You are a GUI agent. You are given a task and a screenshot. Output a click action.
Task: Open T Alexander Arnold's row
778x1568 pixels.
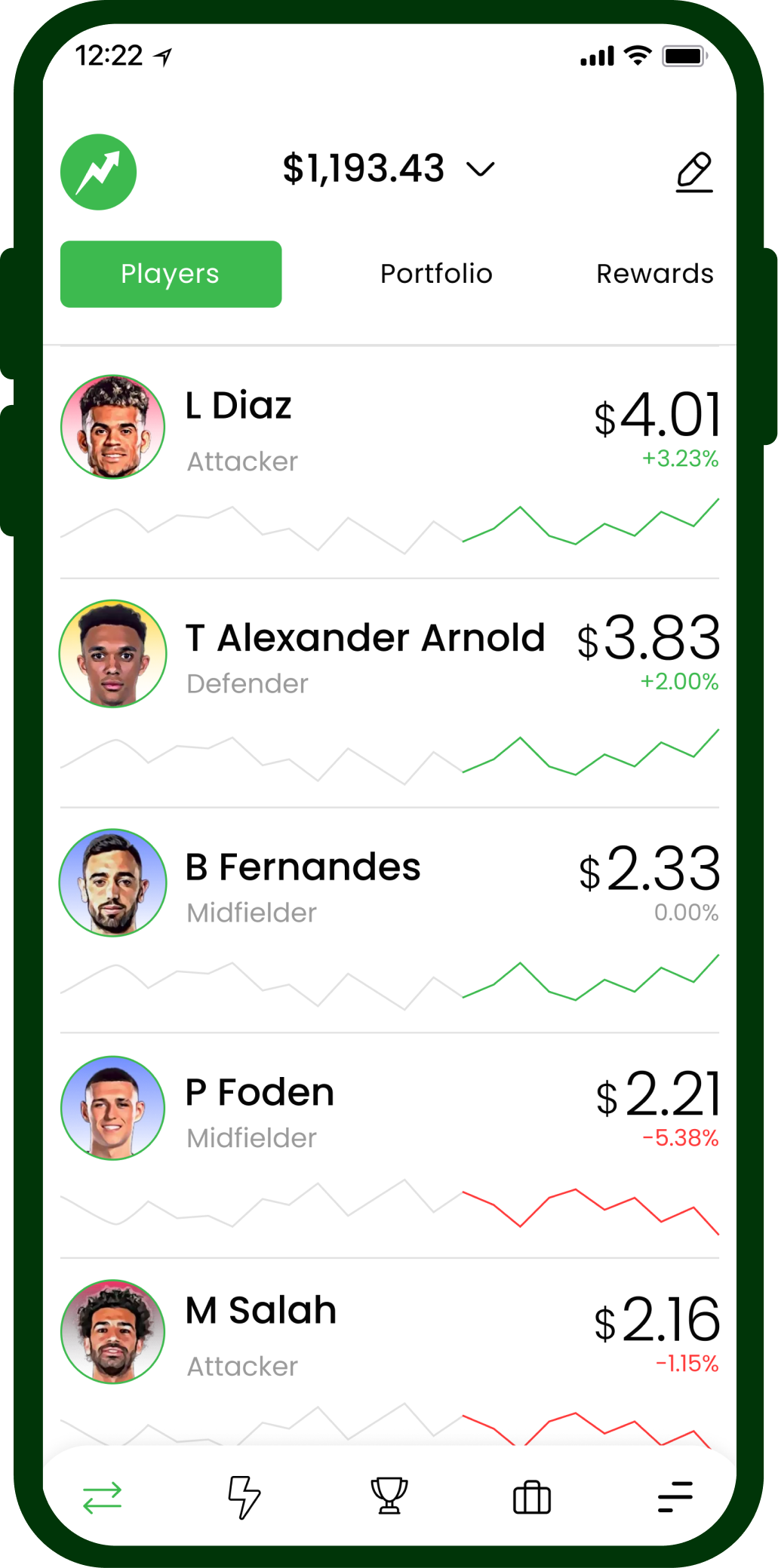pos(364,638)
